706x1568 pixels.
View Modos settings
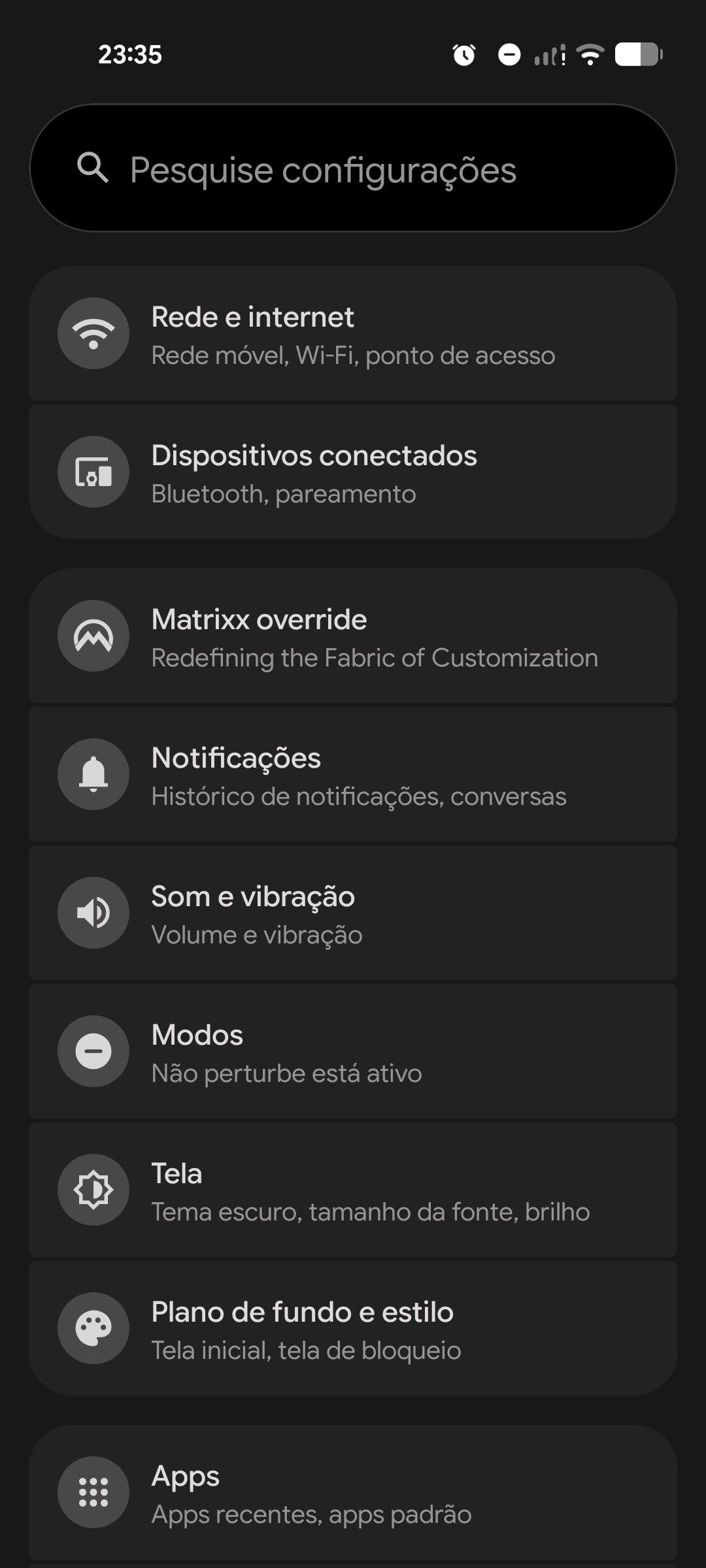pyautogui.click(x=353, y=1053)
